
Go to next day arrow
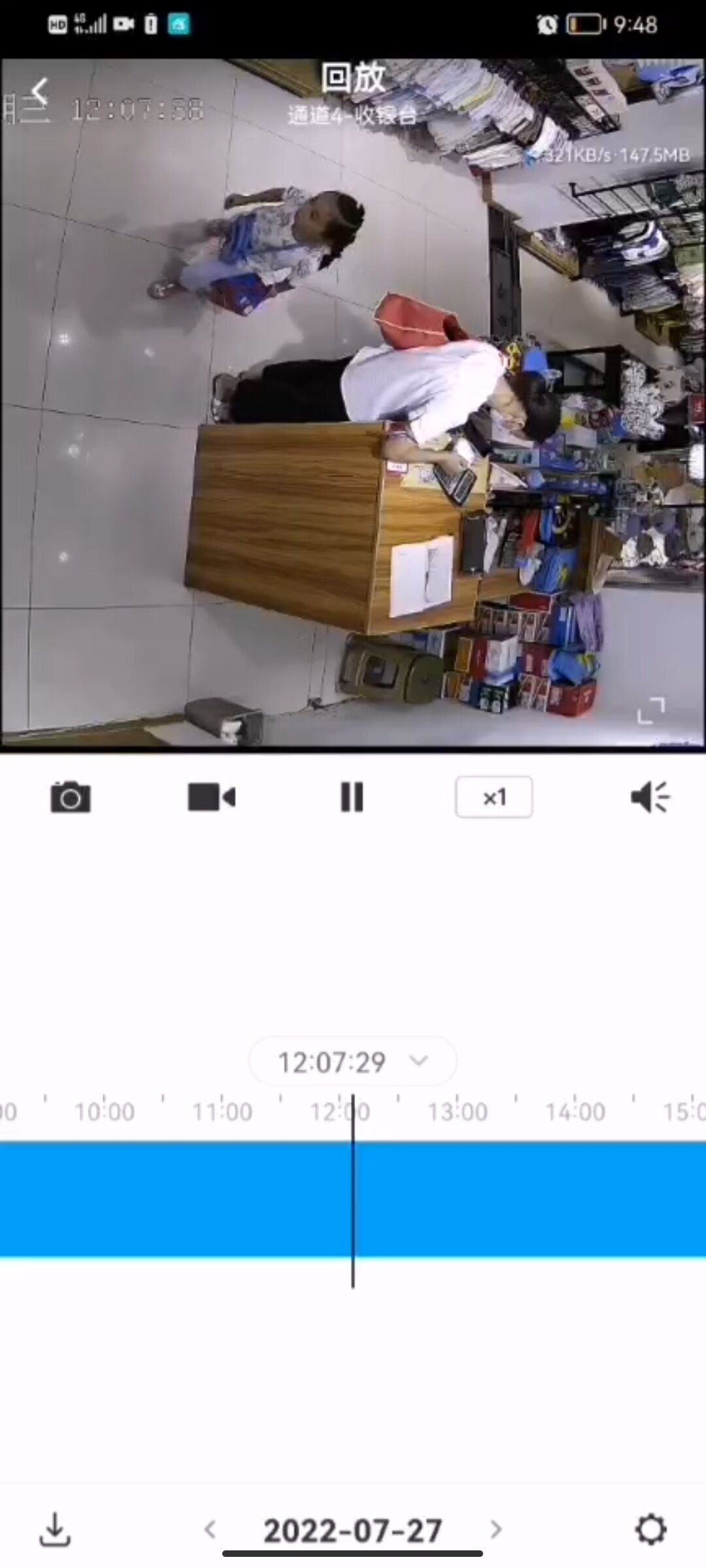(496, 1529)
